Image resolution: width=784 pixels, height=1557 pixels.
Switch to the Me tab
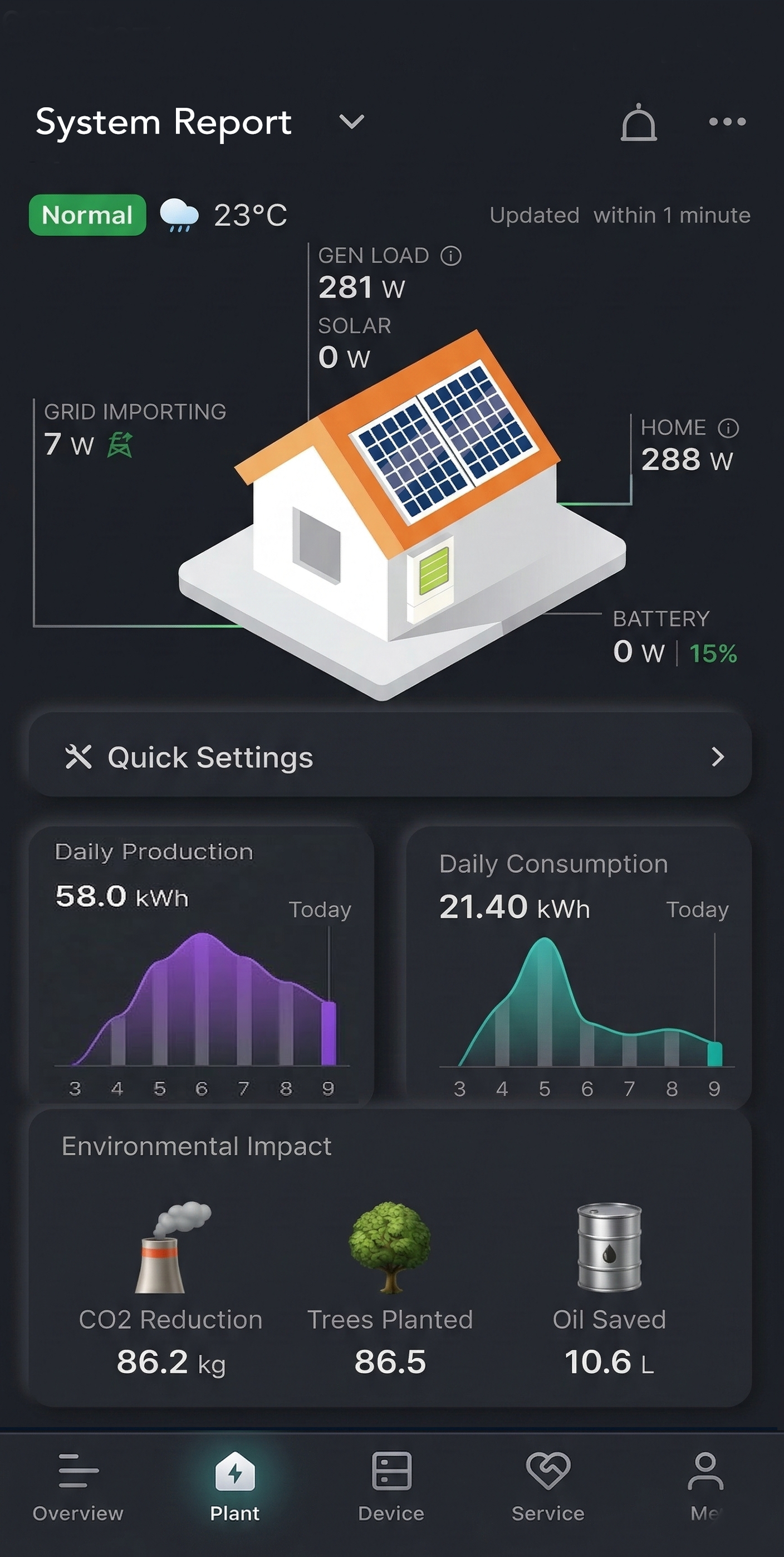click(x=705, y=1487)
